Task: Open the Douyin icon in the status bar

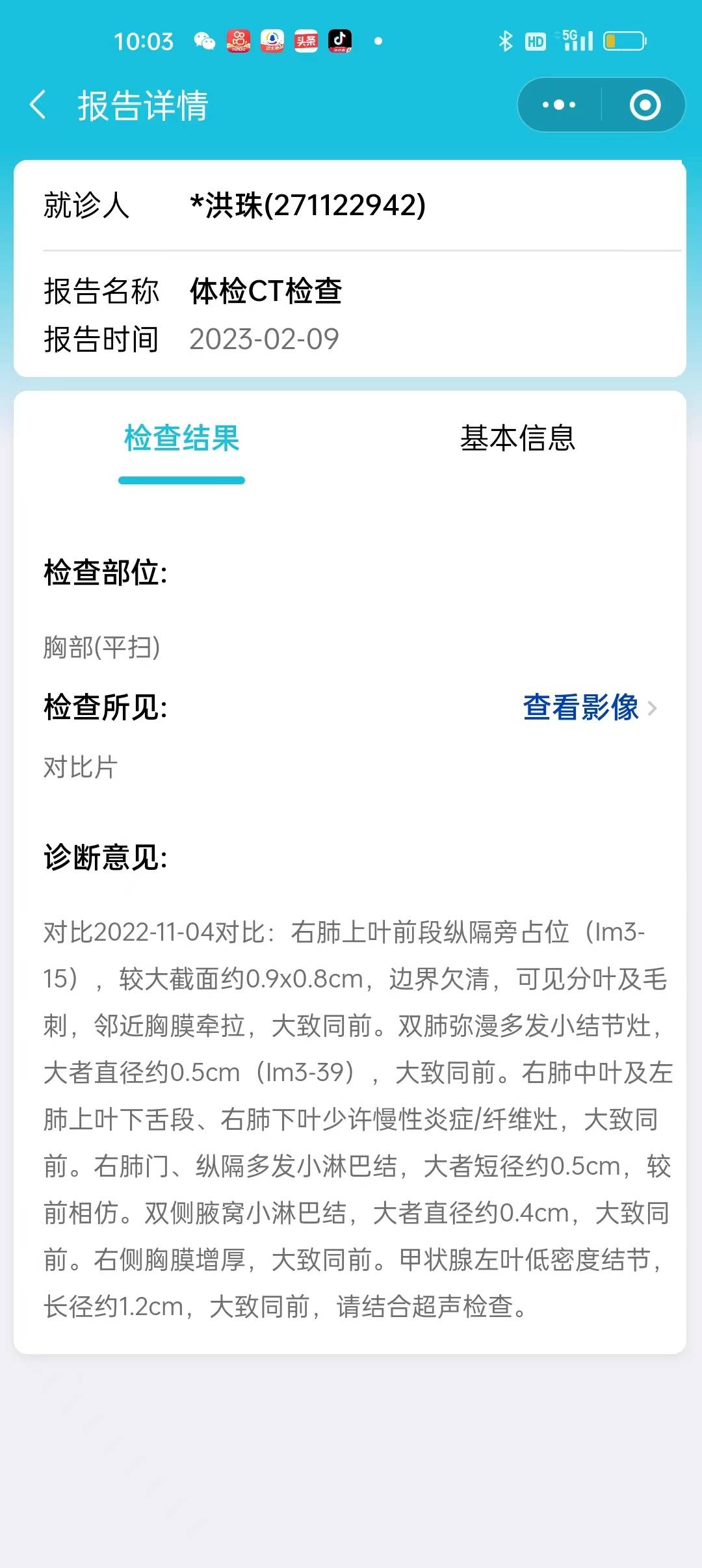Action: [x=339, y=39]
